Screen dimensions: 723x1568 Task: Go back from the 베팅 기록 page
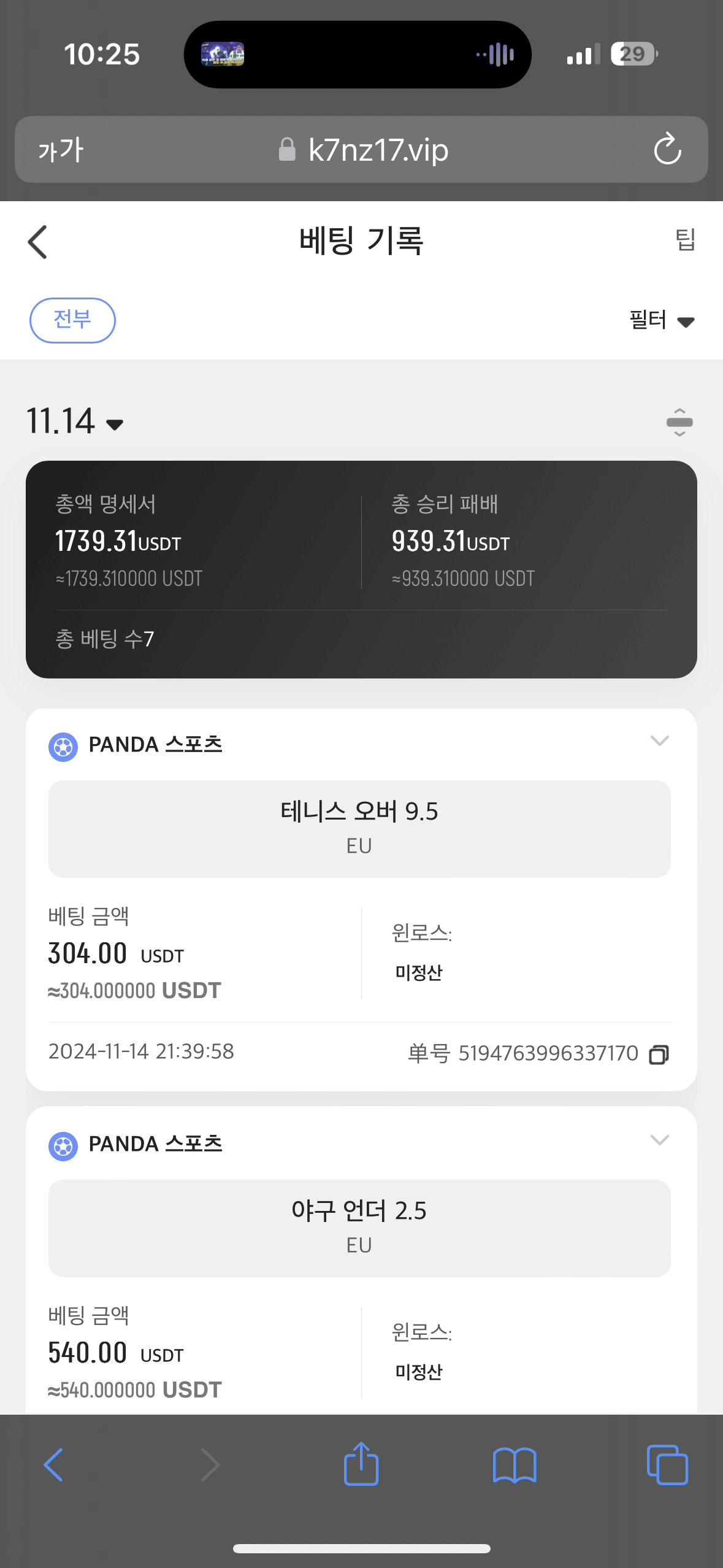click(37, 242)
